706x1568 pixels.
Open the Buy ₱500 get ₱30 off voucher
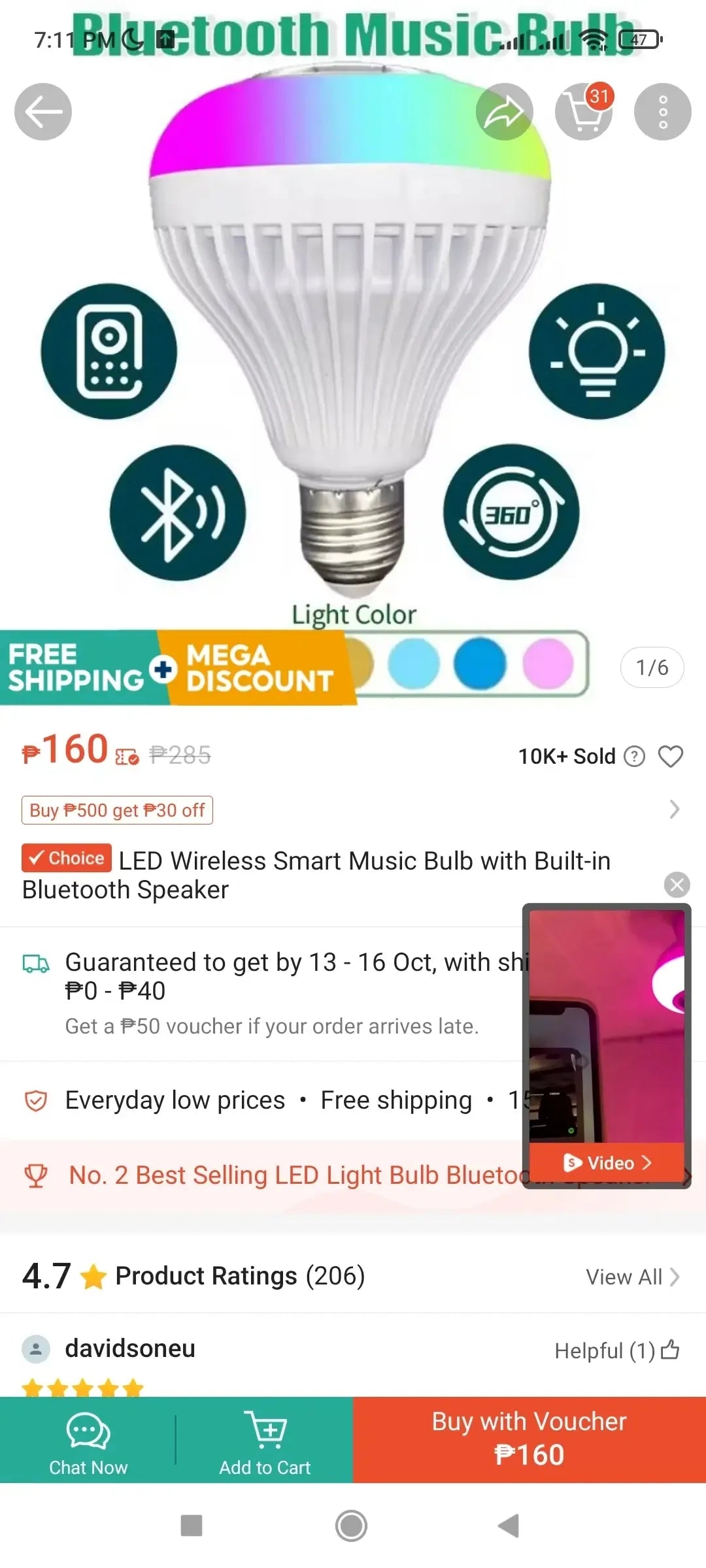[x=118, y=810]
